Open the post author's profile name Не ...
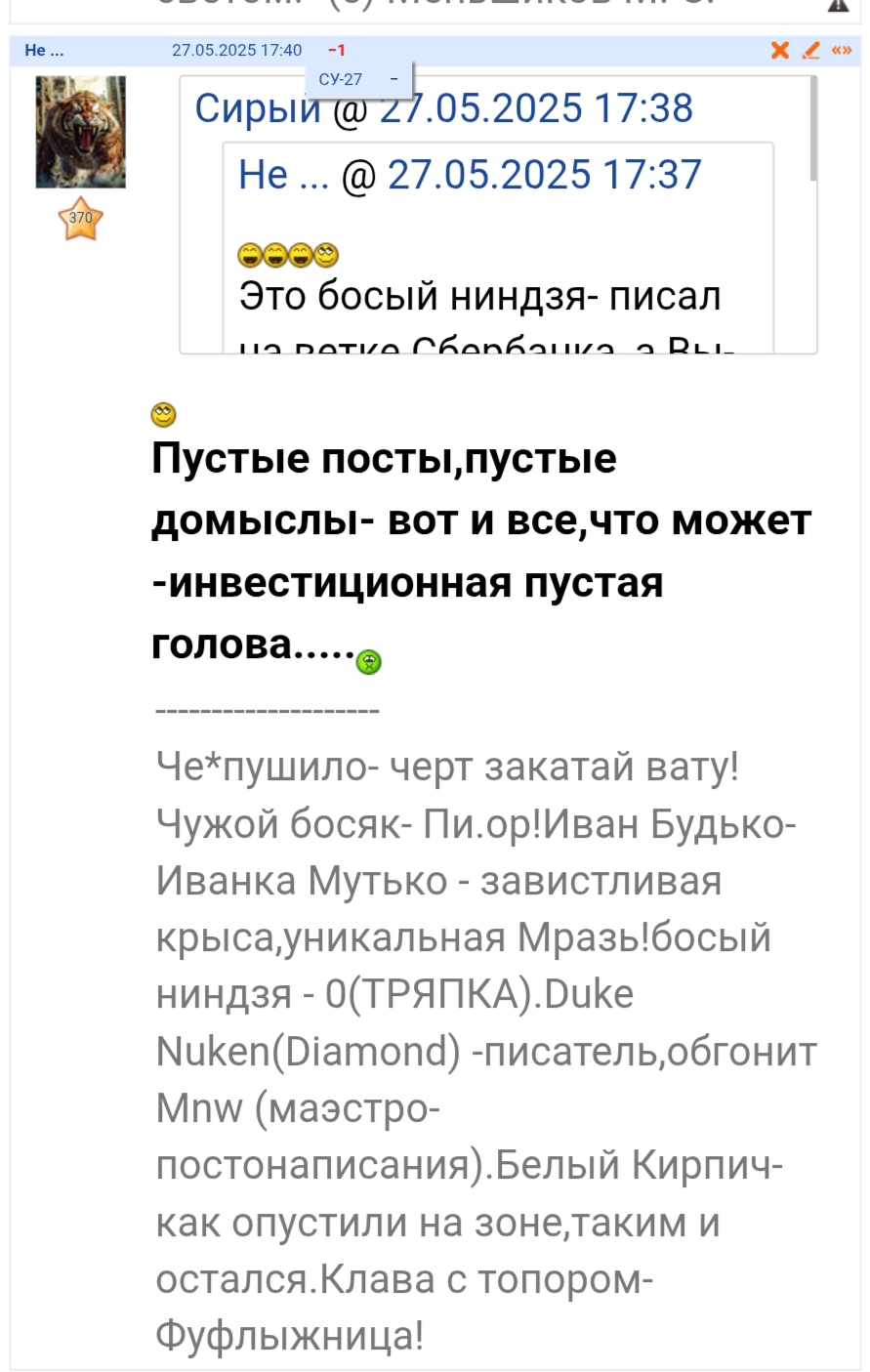 (x=44, y=51)
